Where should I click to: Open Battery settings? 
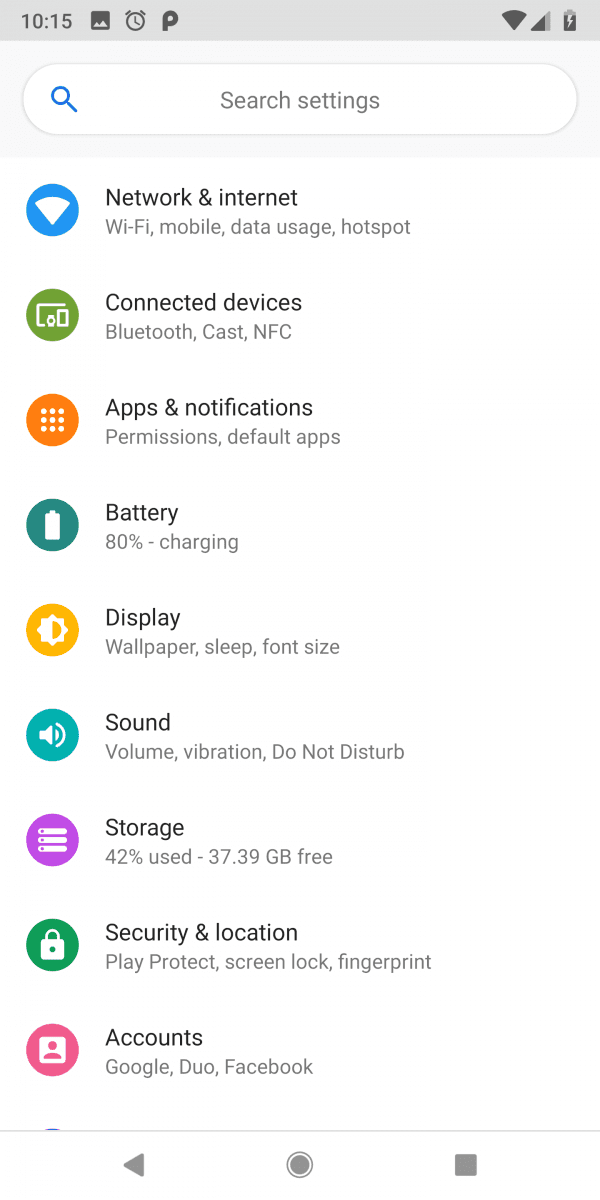point(300,526)
